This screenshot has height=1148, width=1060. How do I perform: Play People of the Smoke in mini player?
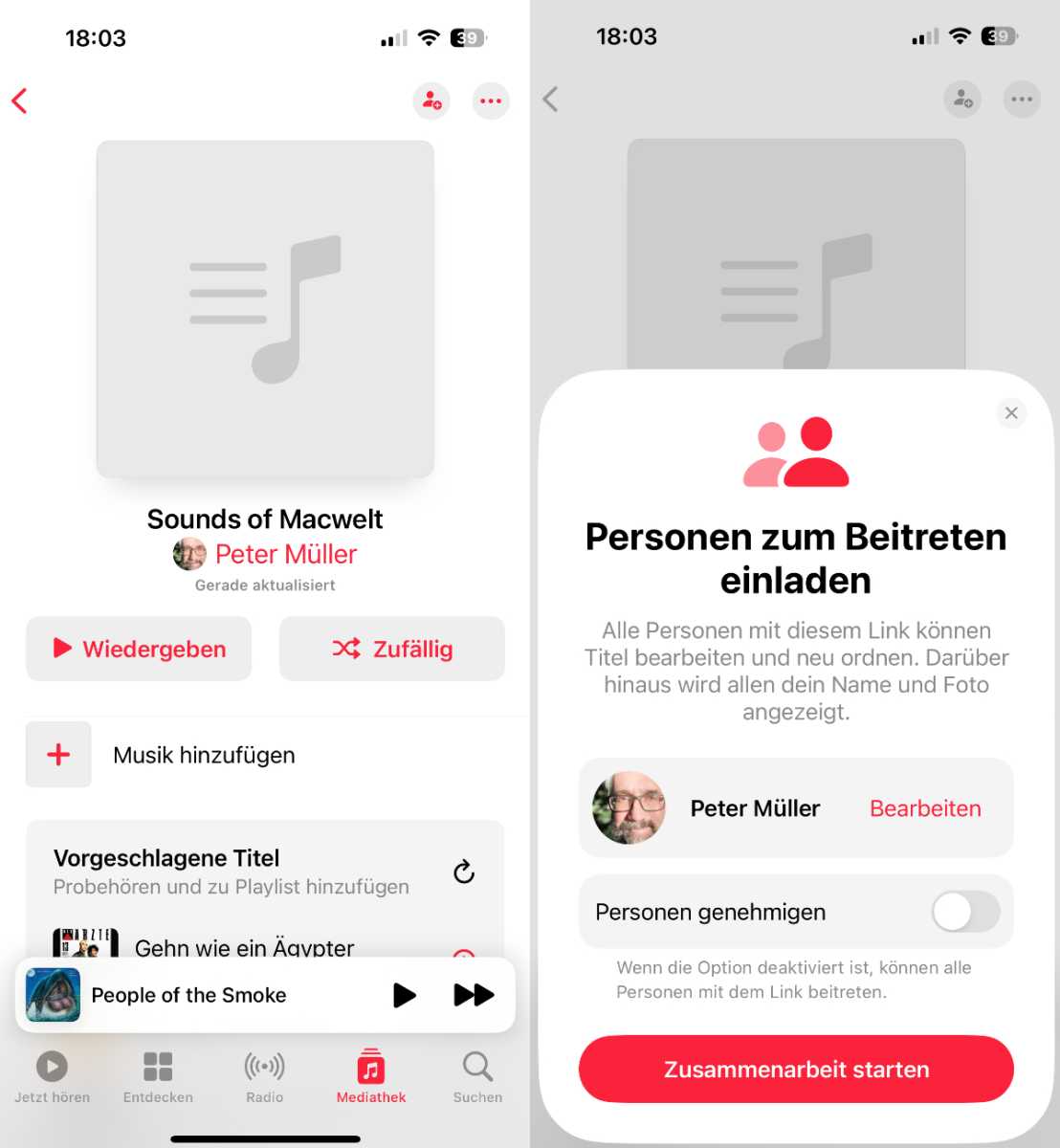pyautogui.click(x=405, y=995)
